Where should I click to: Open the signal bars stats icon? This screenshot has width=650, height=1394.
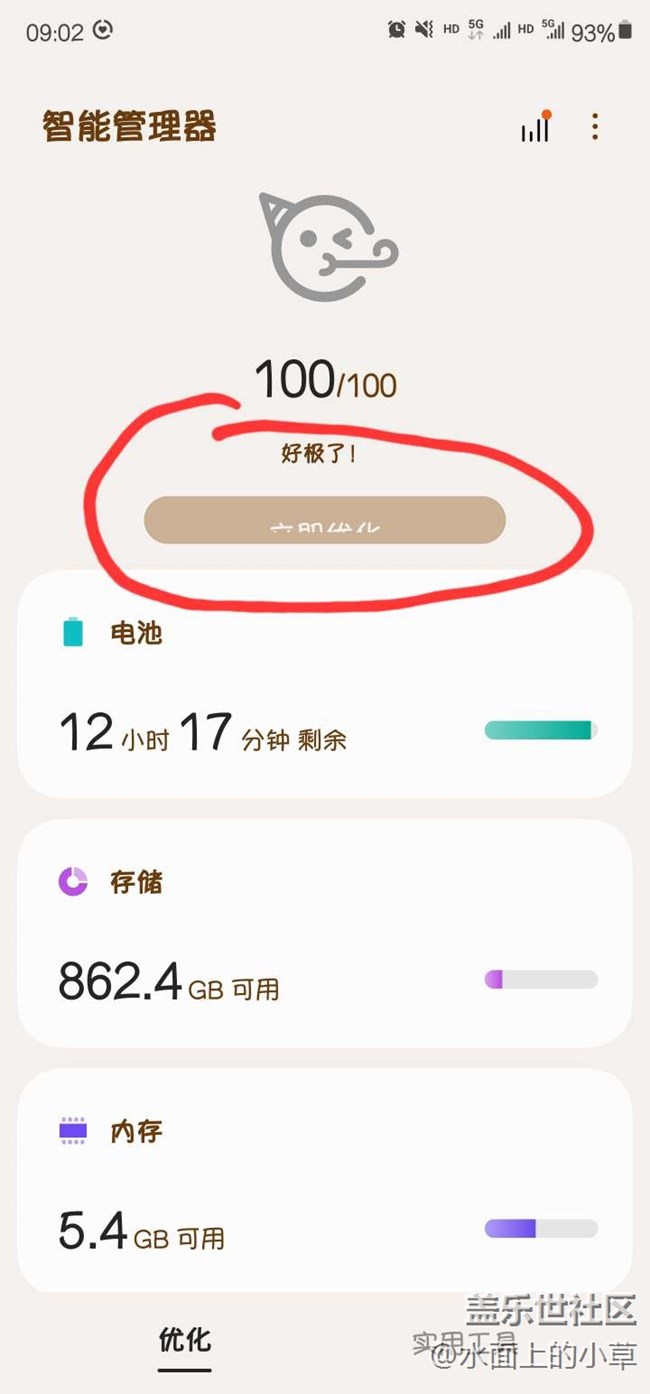coord(535,128)
